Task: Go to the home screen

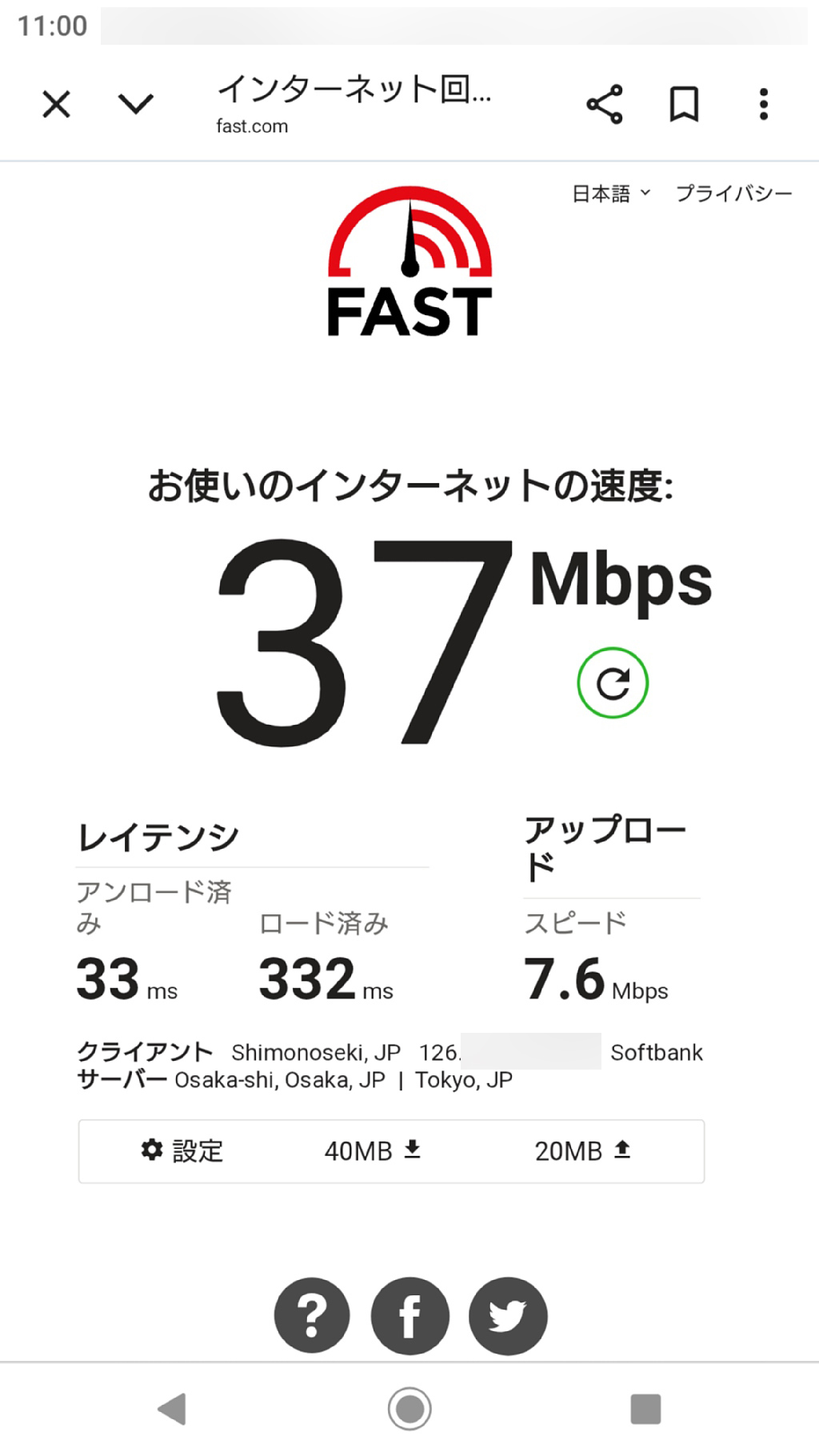Action: coord(409,1409)
